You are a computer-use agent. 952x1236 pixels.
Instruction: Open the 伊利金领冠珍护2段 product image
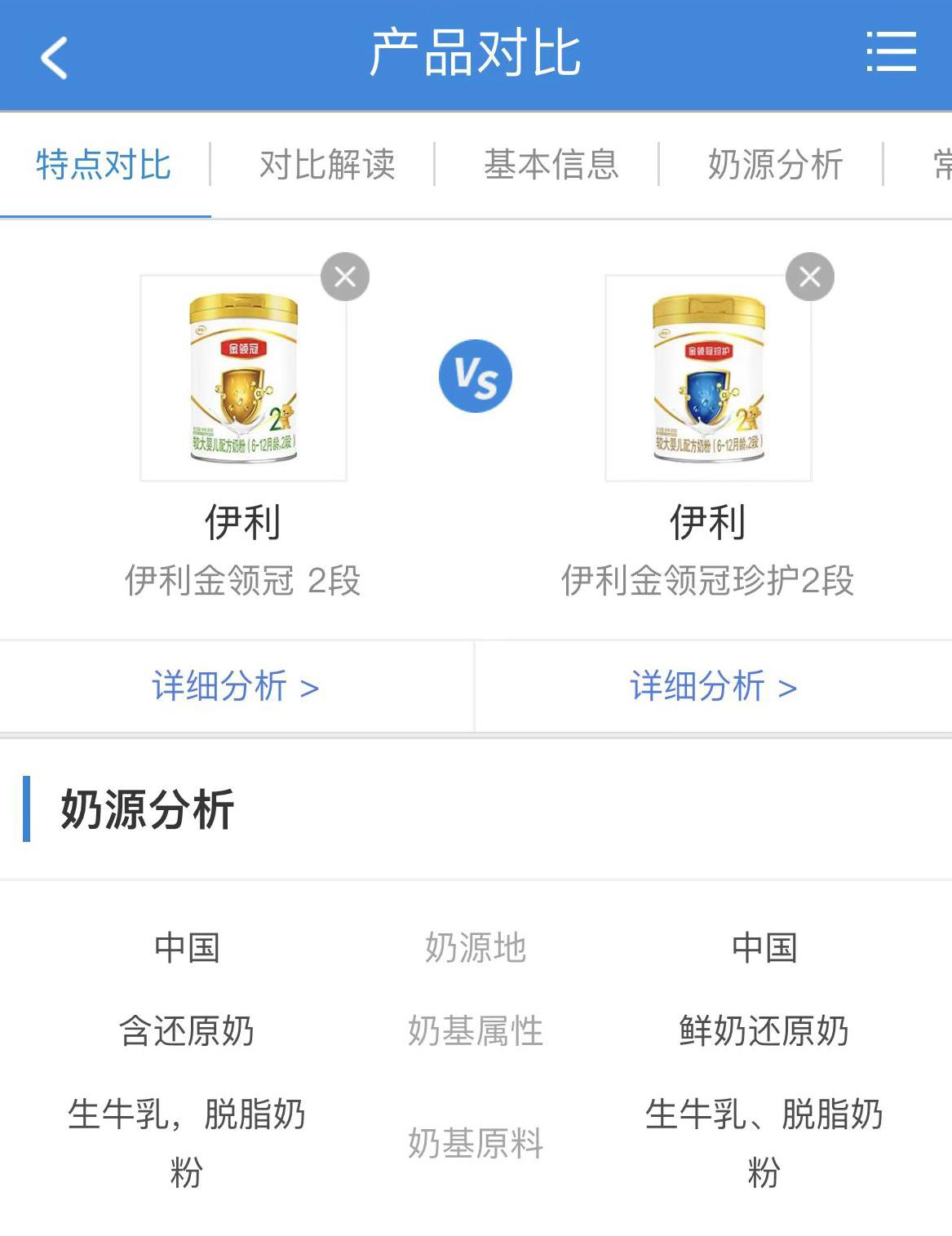(708, 378)
